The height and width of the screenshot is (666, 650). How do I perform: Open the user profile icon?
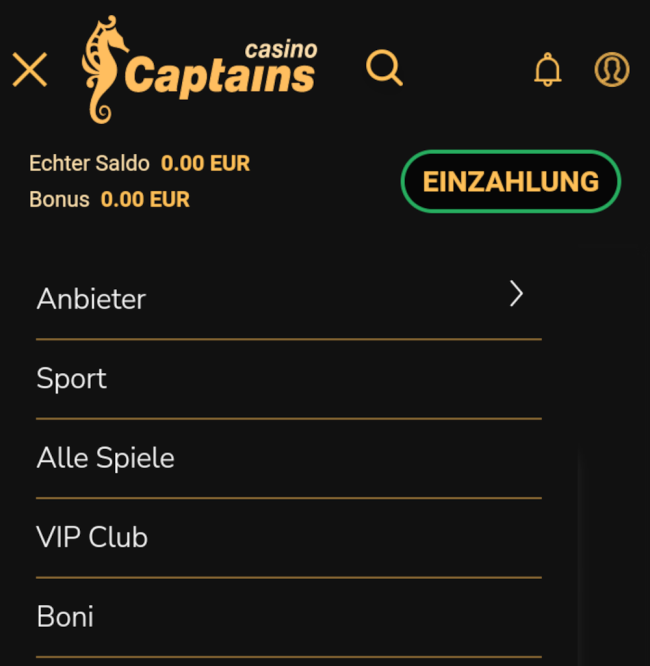pyautogui.click(x=611, y=69)
